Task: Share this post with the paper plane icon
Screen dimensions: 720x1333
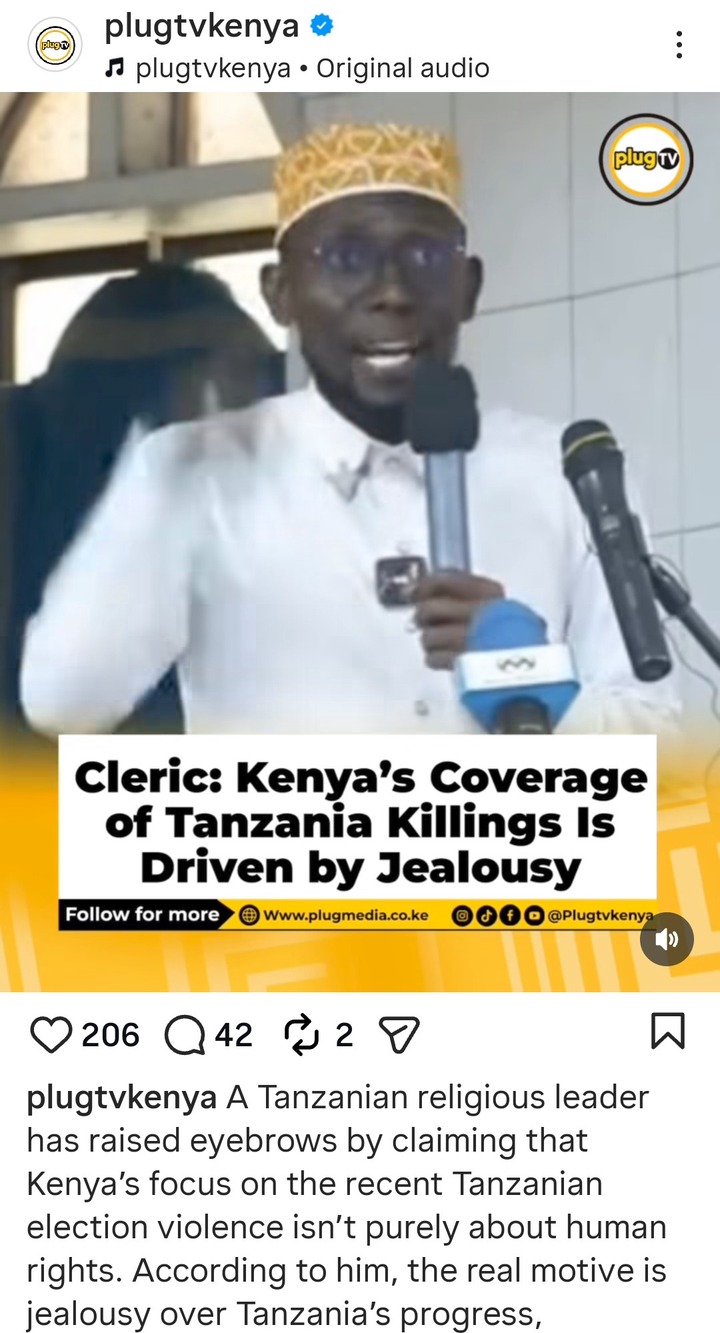Action: click(401, 1034)
